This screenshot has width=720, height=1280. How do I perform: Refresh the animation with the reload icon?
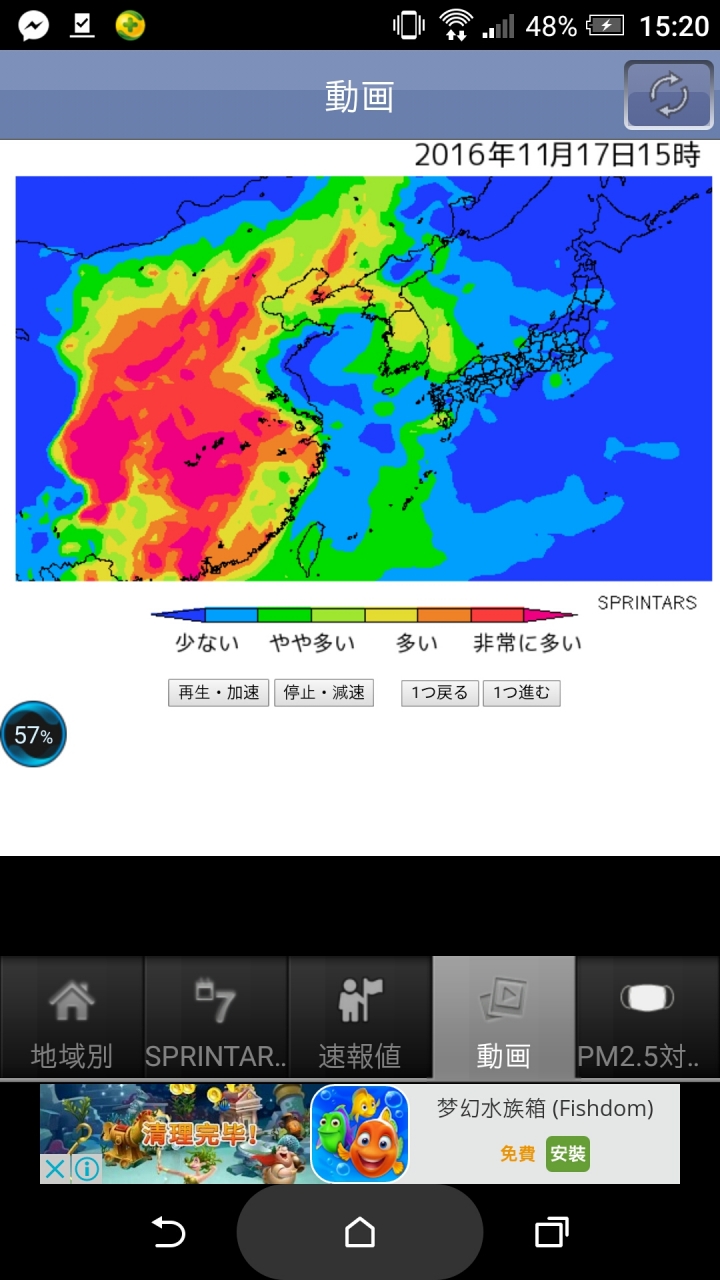click(x=669, y=96)
